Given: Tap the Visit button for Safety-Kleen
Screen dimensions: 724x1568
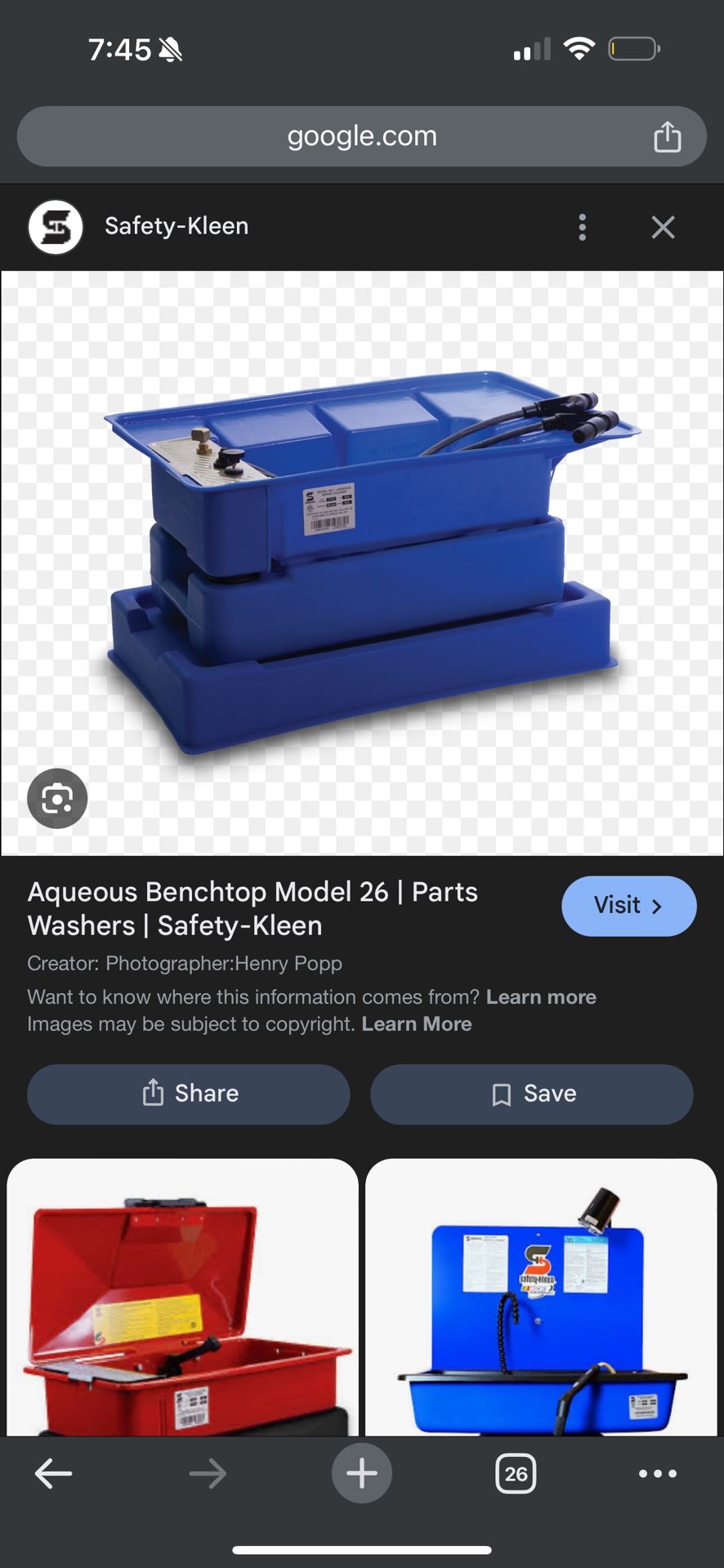Looking at the screenshot, I should (x=628, y=906).
